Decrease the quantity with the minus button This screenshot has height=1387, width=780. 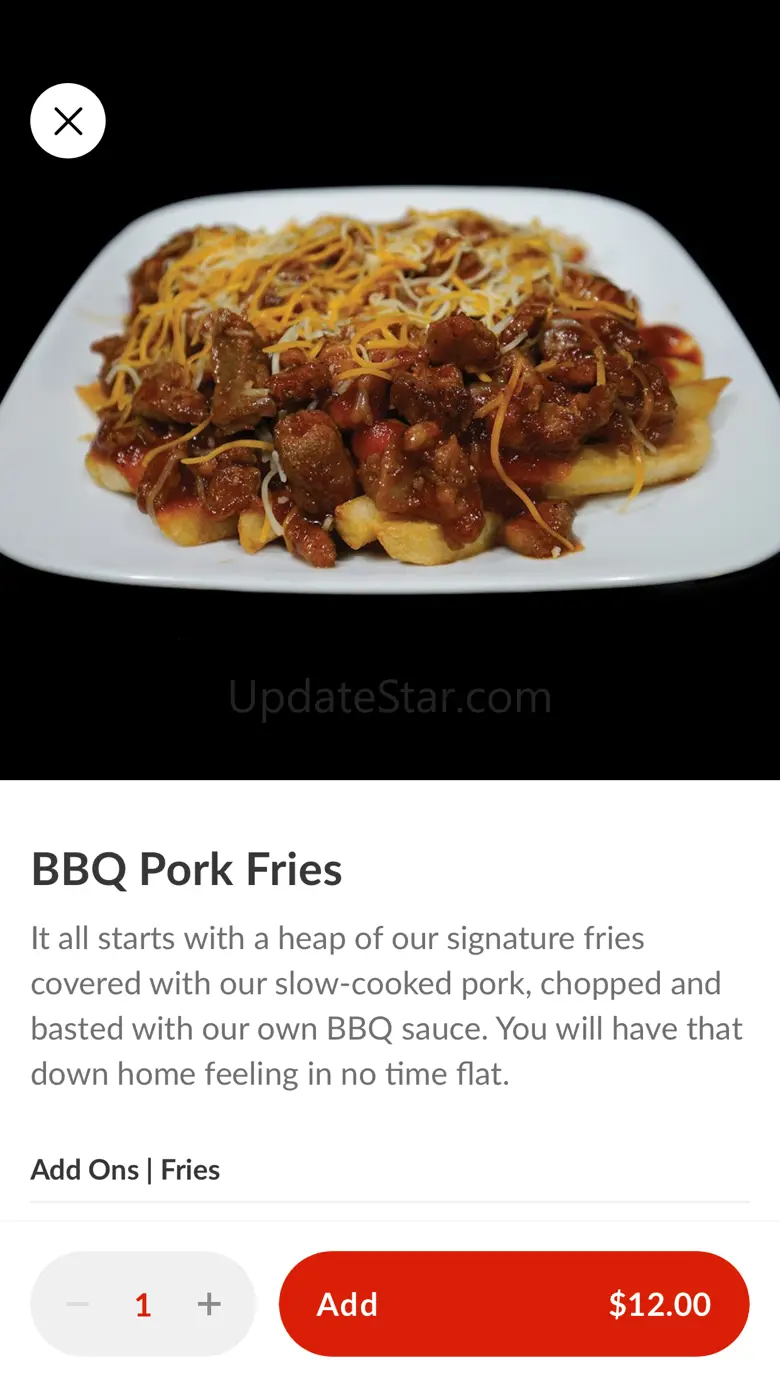point(78,1304)
